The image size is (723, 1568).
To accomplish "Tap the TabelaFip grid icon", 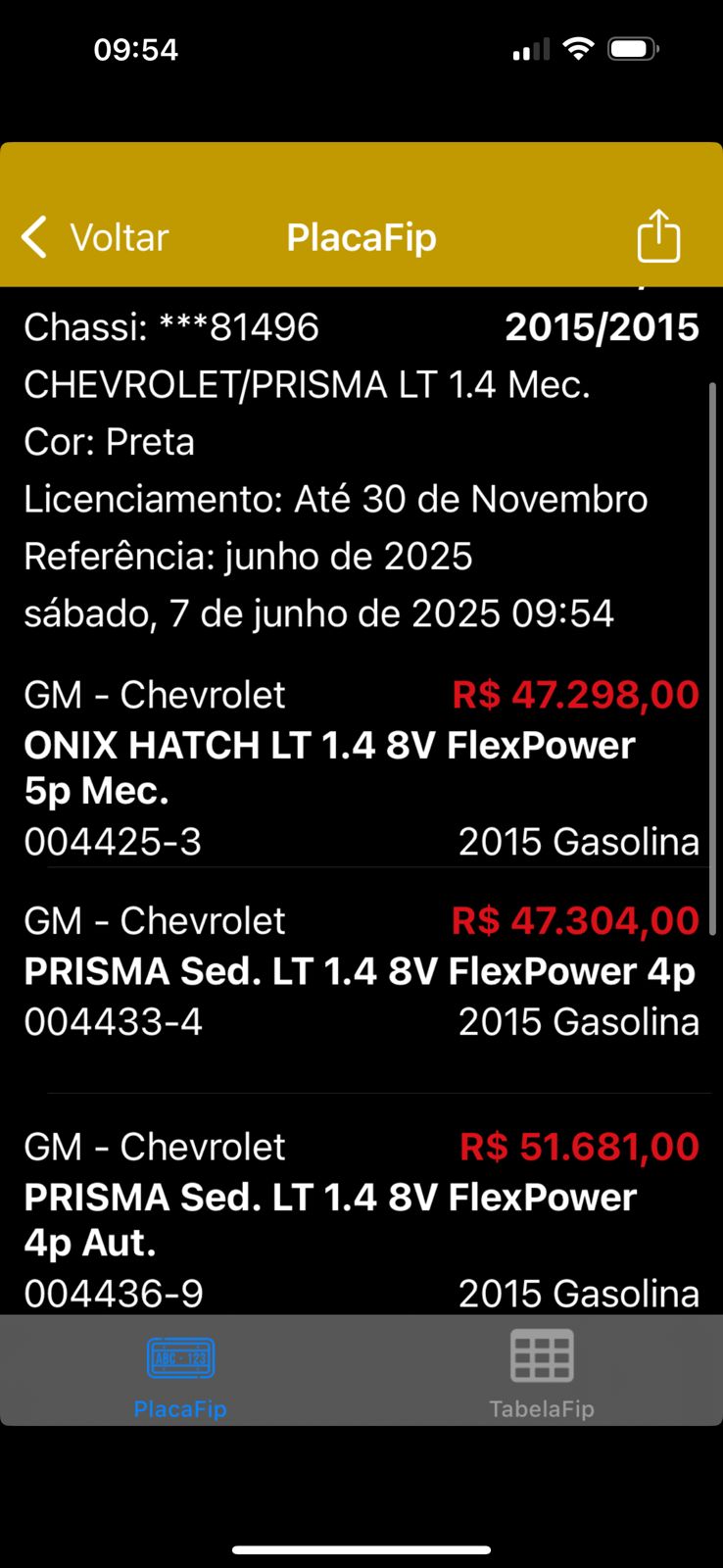I will coord(542,1357).
